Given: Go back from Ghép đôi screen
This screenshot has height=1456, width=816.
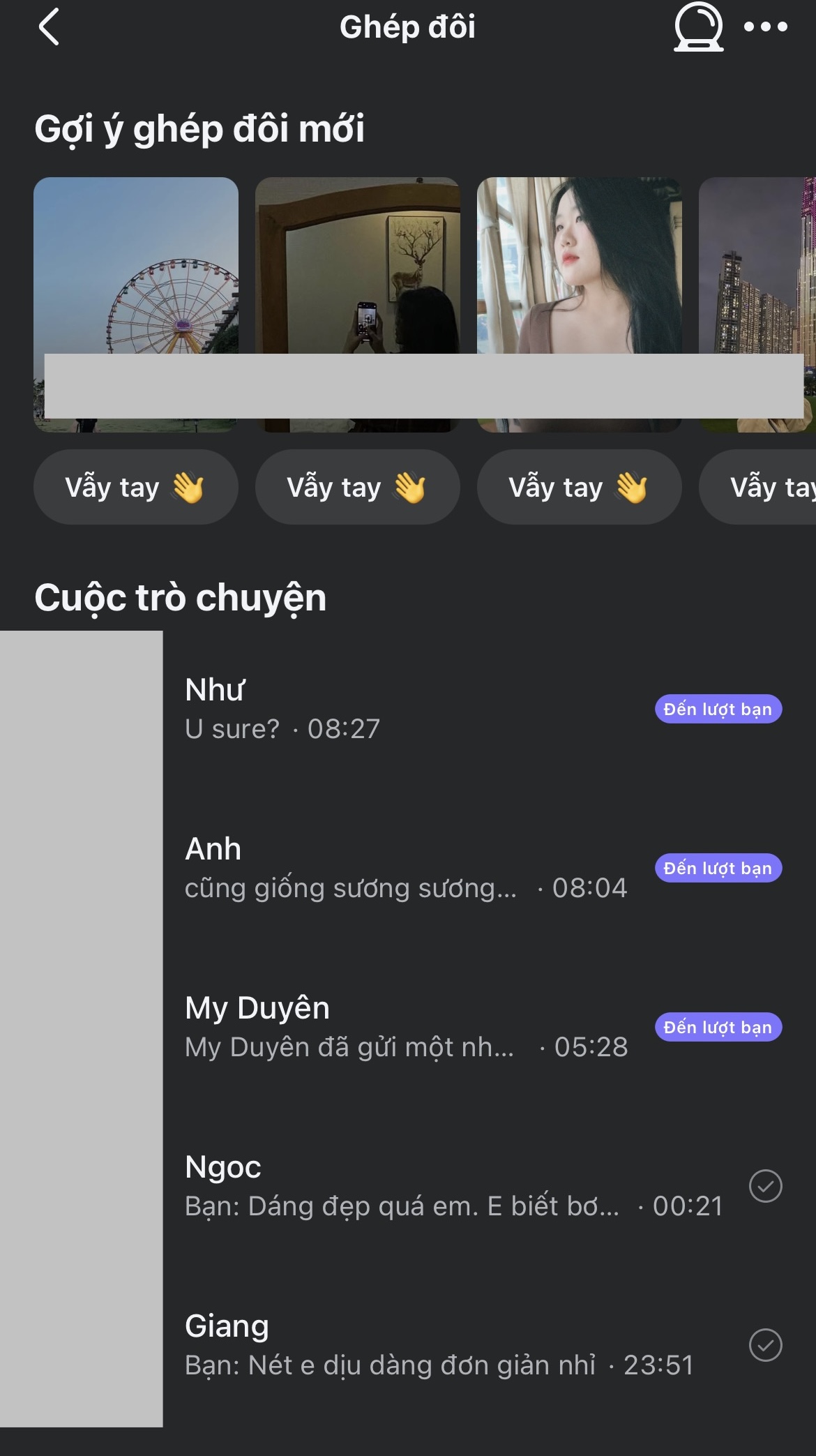Looking at the screenshot, I should [49, 28].
